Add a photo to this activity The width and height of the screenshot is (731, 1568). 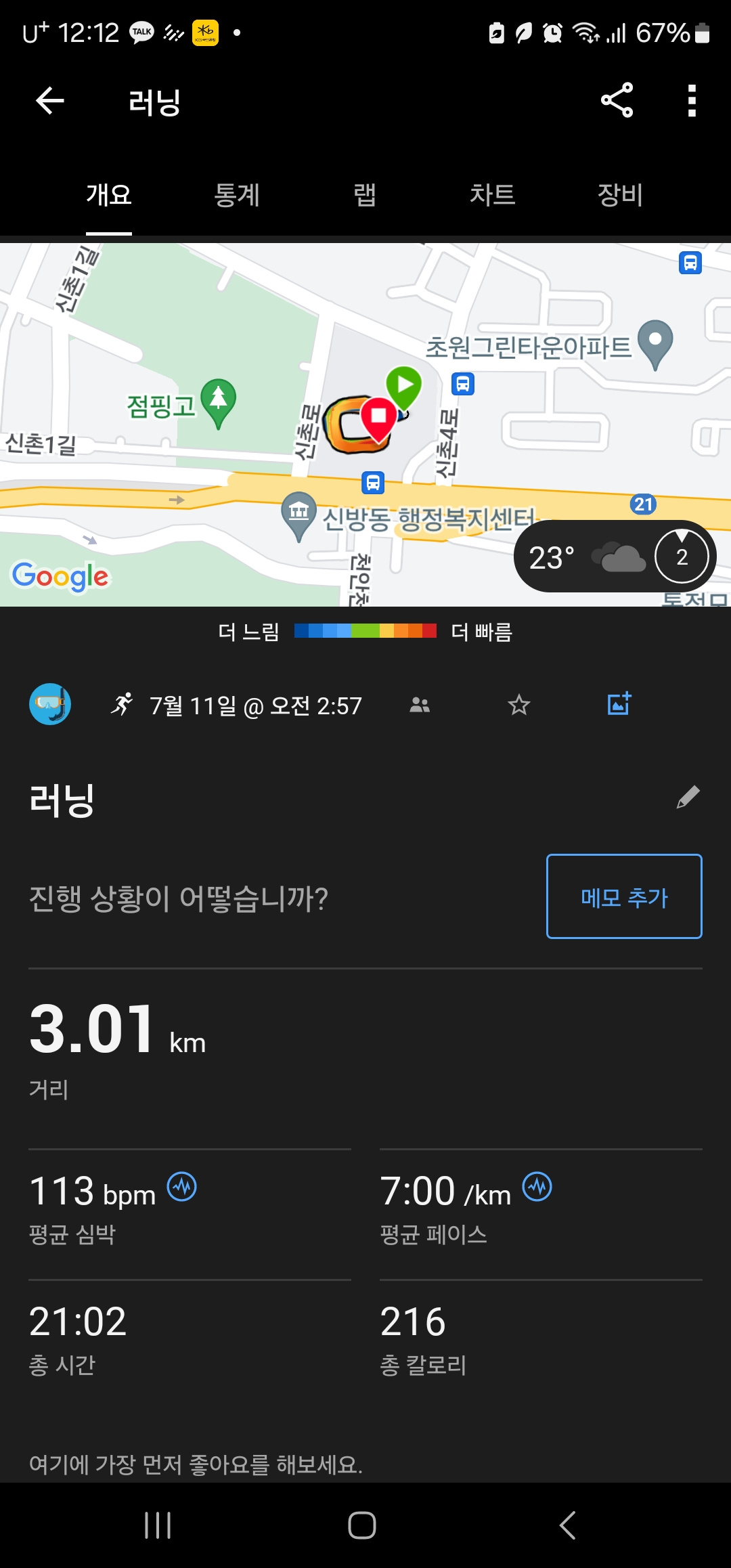(619, 703)
